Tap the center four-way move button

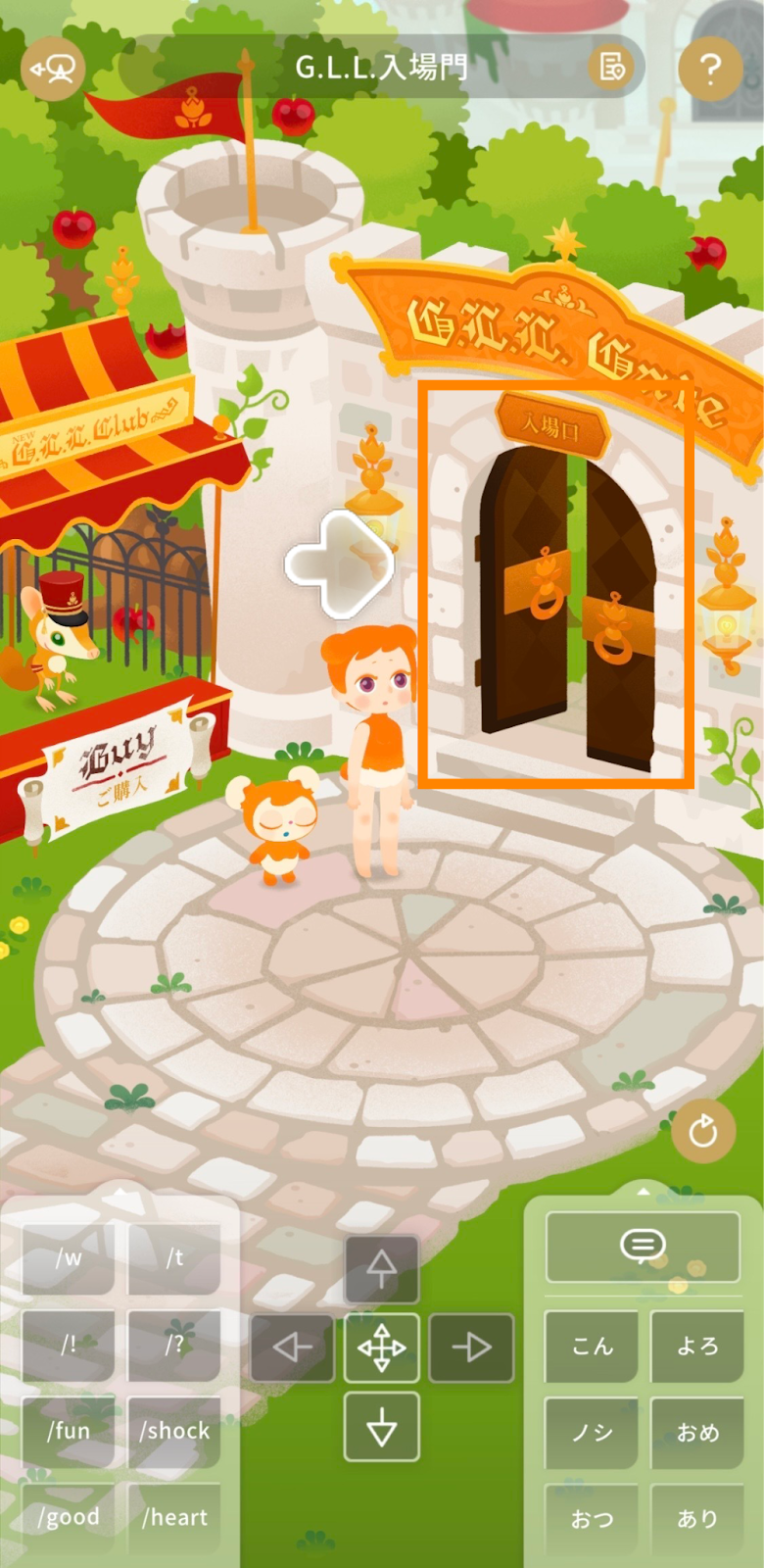pyautogui.click(x=381, y=1347)
